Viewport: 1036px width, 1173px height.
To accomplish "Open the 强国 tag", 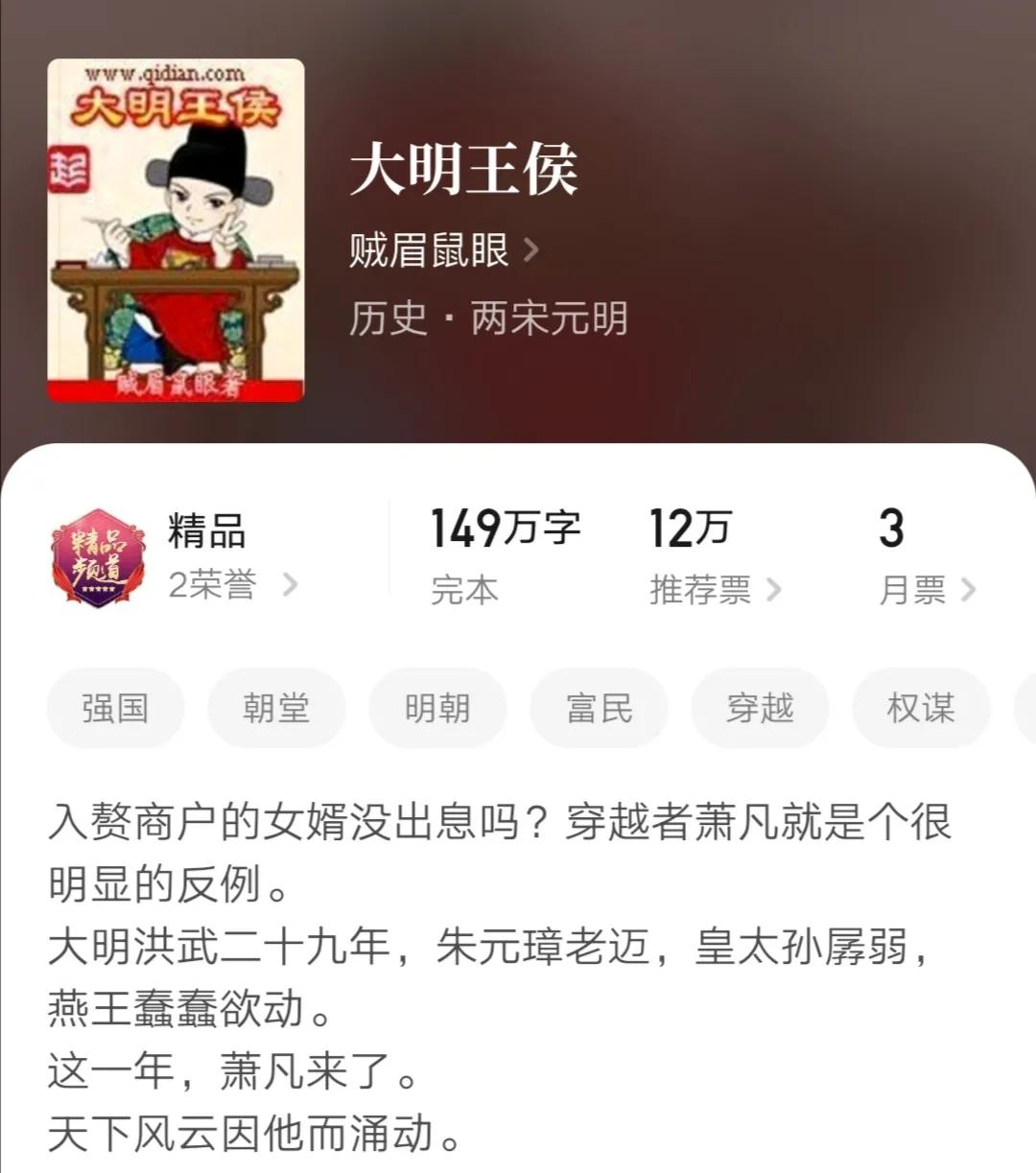I will 115,708.
